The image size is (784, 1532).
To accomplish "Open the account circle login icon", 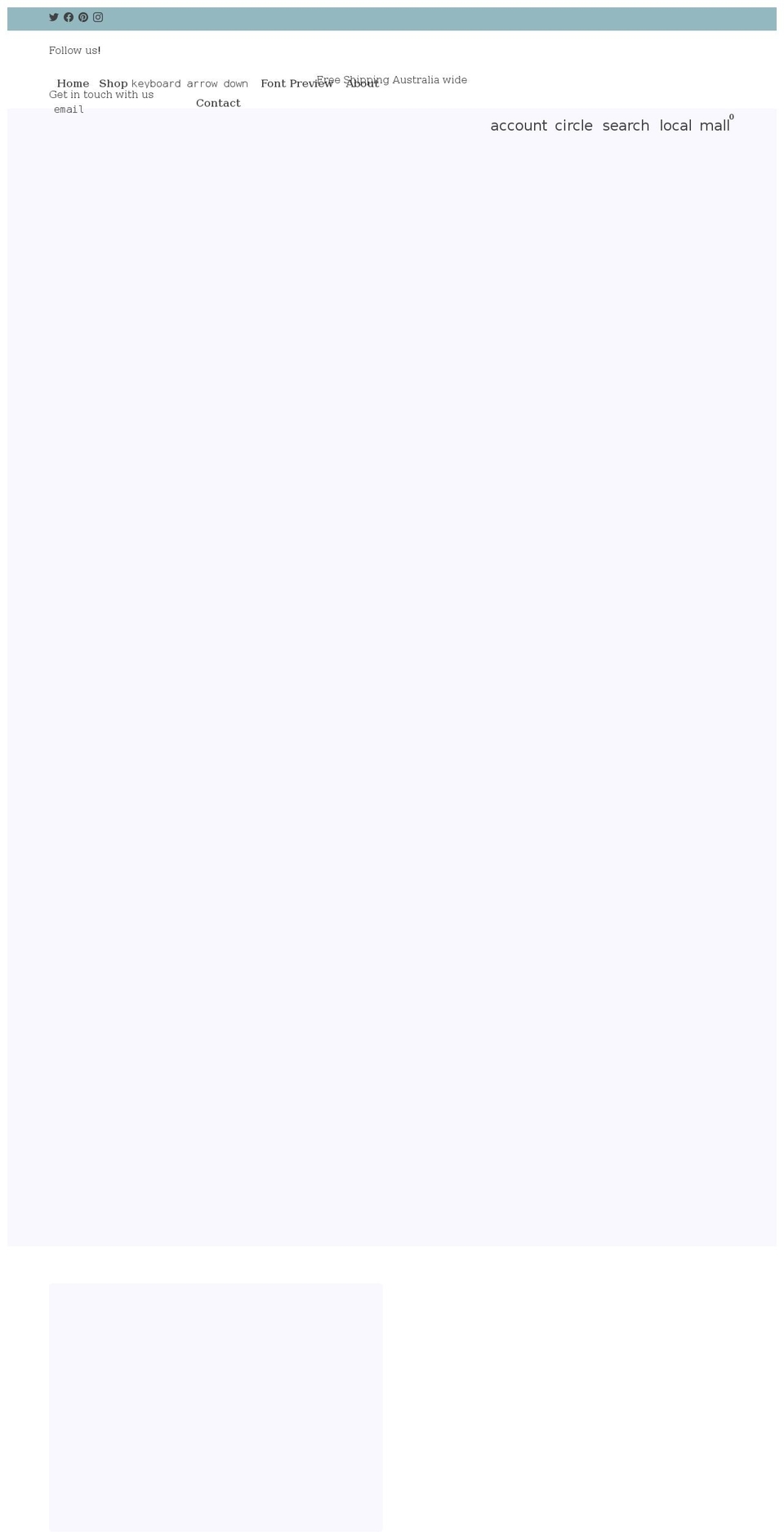I will click(x=541, y=125).
